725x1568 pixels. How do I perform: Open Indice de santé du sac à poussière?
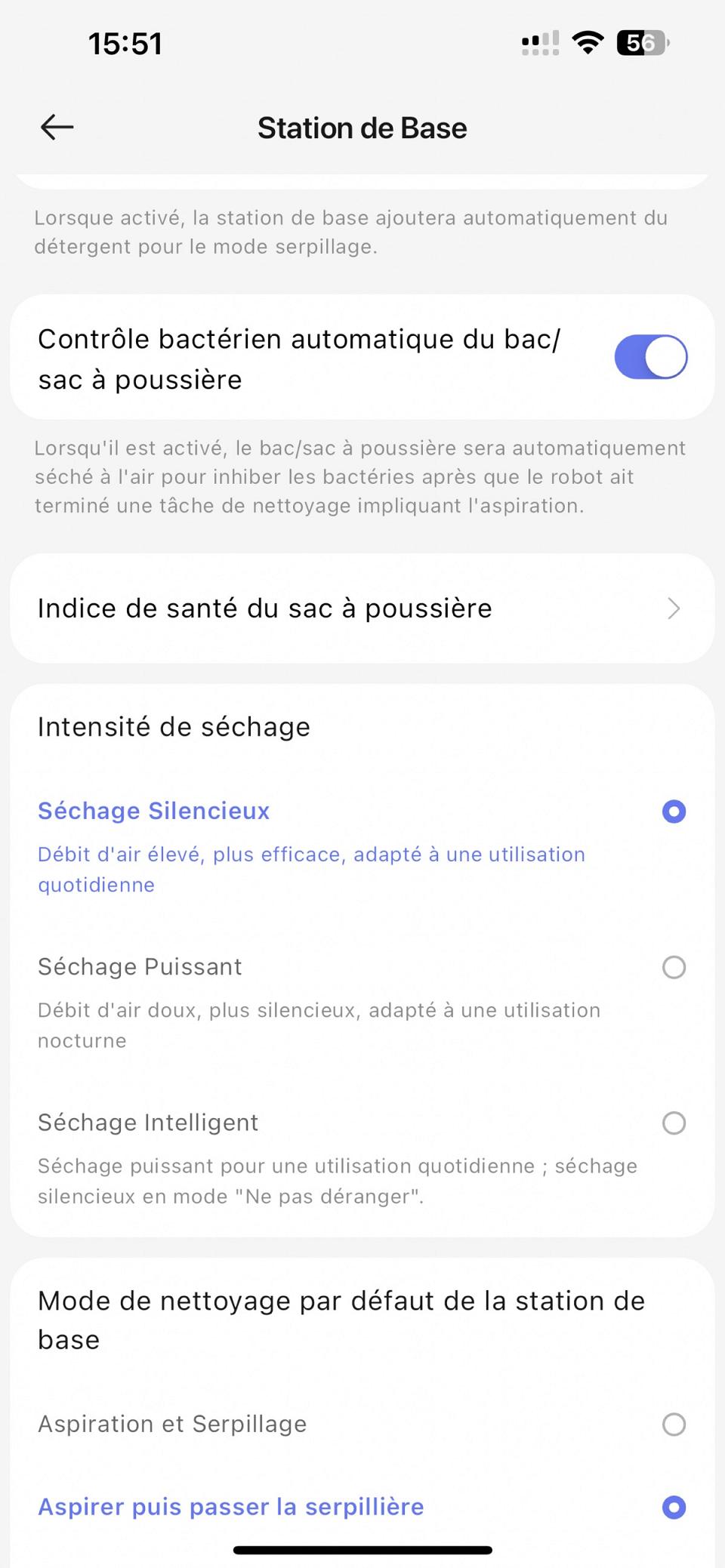tap(362, 608)
